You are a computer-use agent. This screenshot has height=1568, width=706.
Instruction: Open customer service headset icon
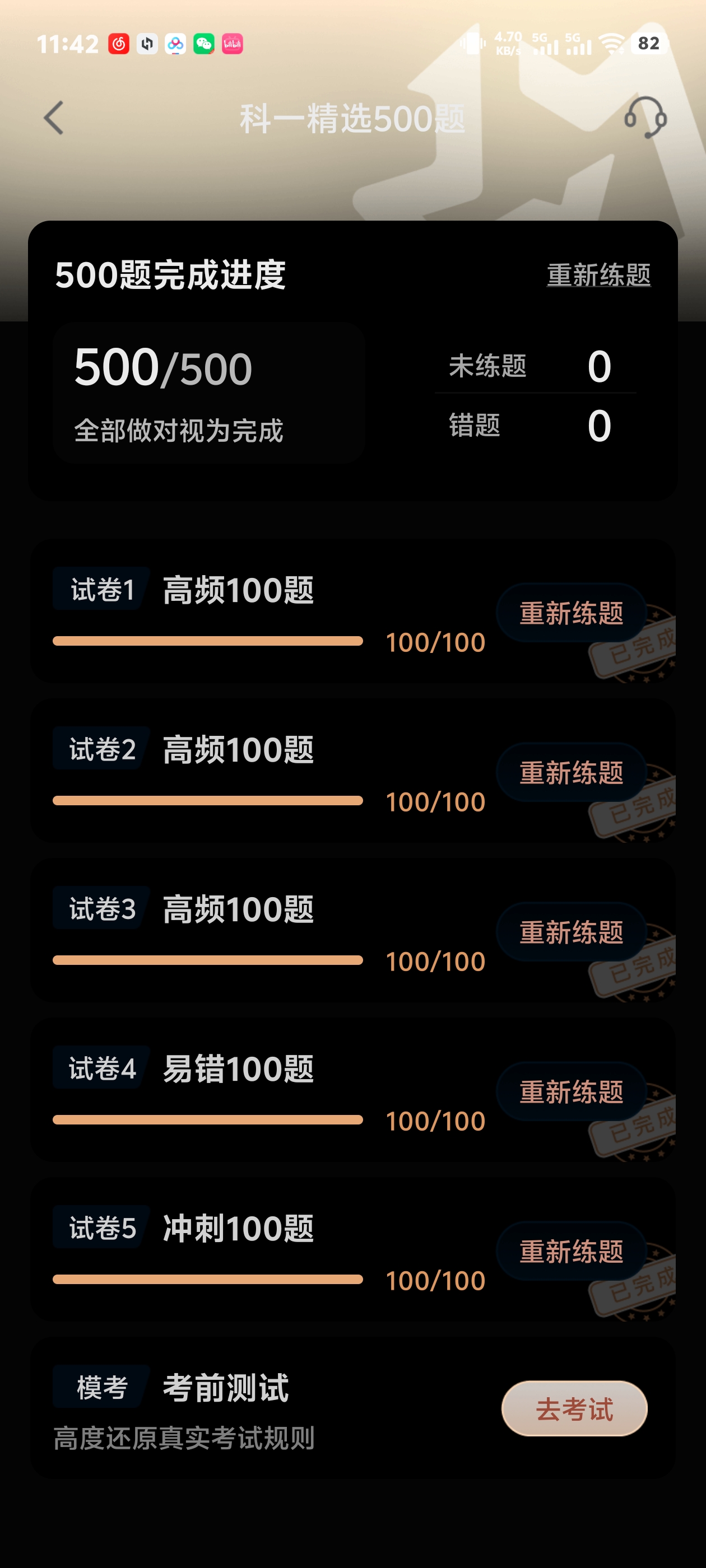pos(645,118)
